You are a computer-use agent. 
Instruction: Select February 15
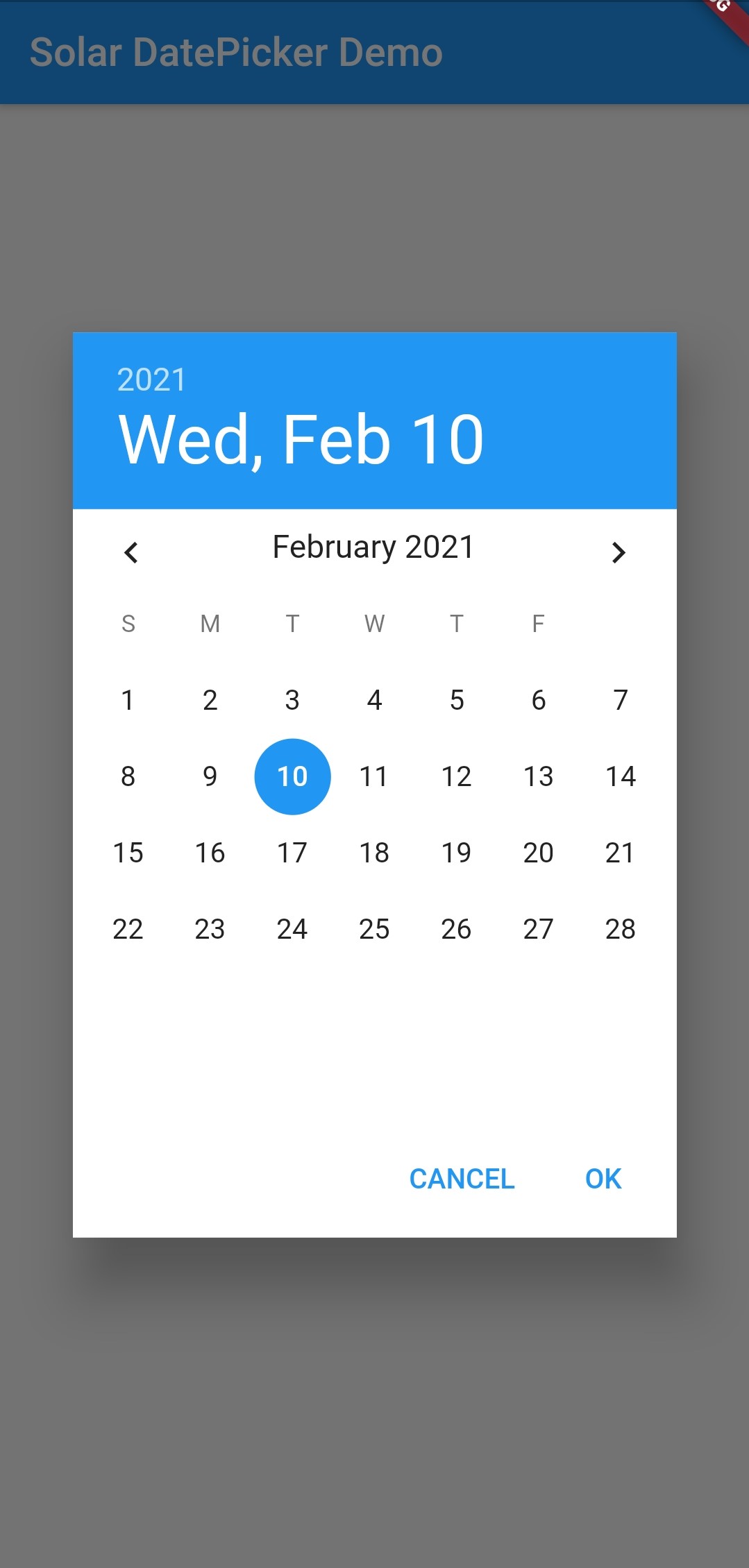pos(128,853)
